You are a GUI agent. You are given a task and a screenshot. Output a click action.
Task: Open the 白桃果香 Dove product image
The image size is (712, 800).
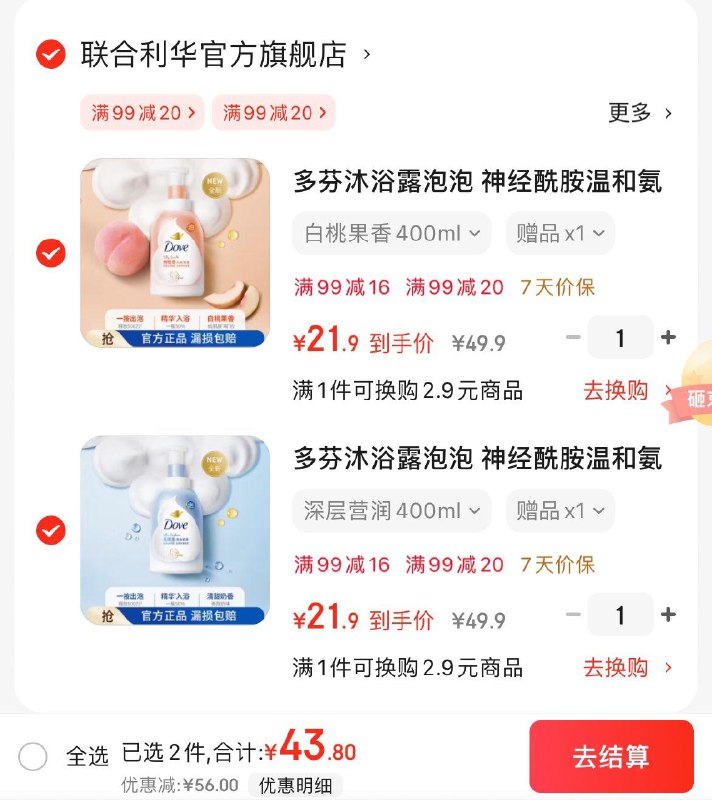pyautogui.click(x=175, y=253)
